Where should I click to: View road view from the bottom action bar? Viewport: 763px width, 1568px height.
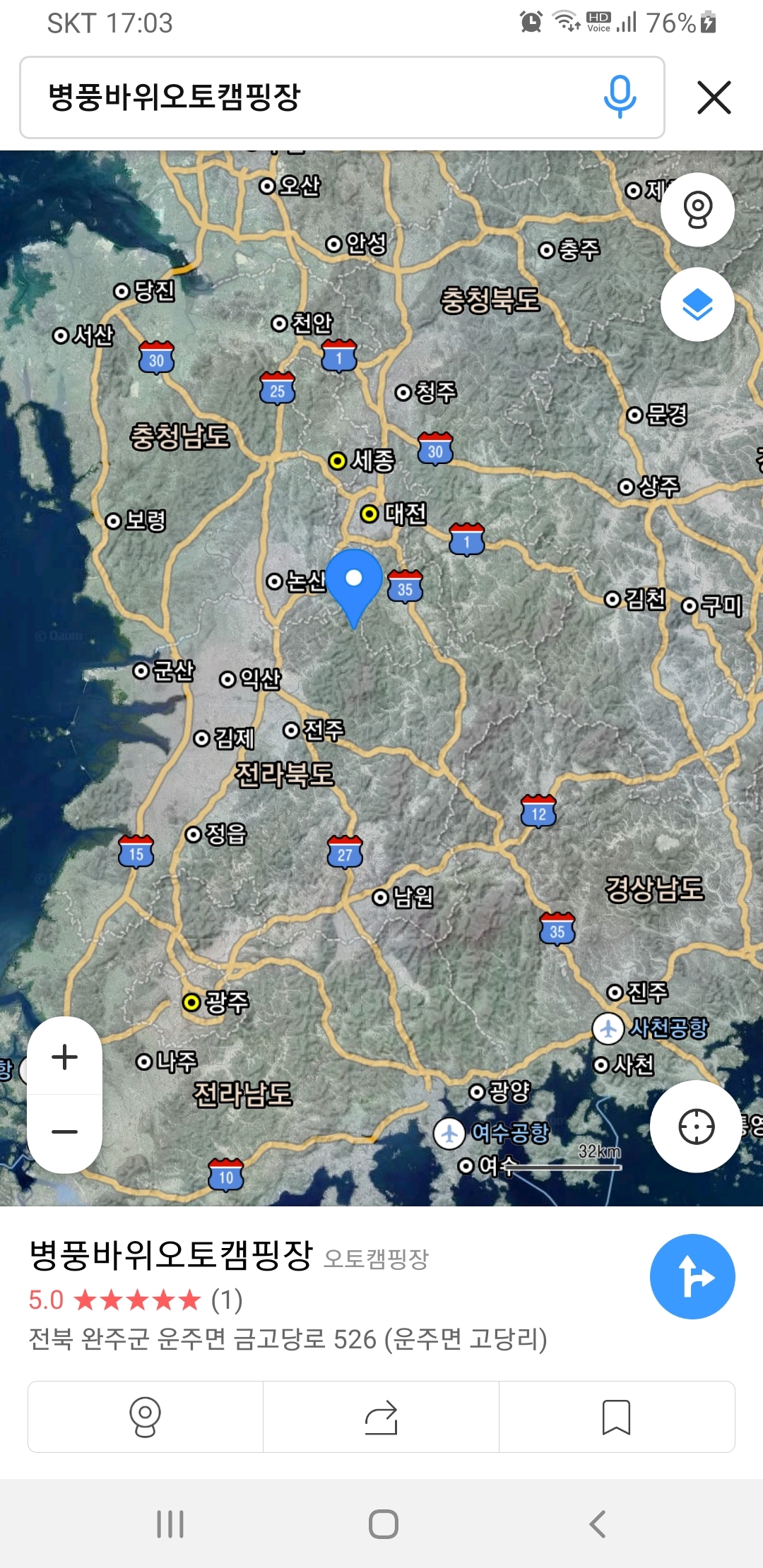(x=146, y=1417)
